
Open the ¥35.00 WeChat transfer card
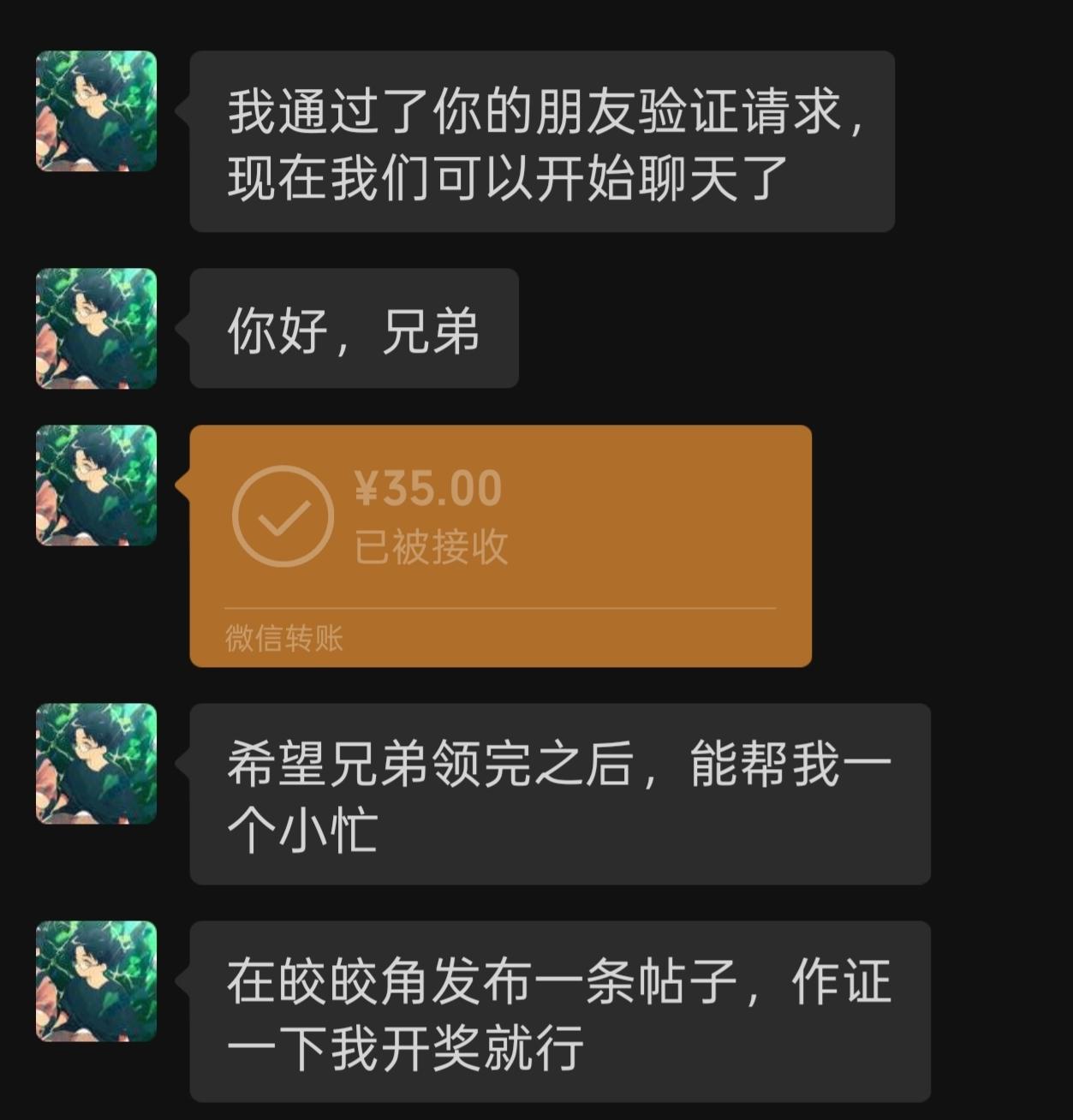[x=500, y=545]
